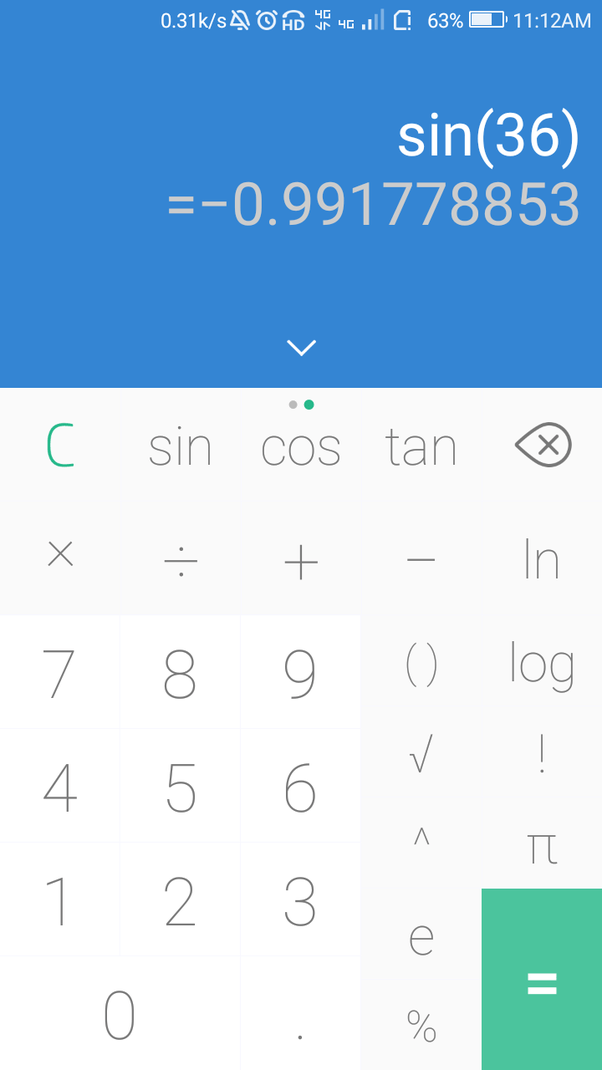Tap the division operator

tap(180, 563)
